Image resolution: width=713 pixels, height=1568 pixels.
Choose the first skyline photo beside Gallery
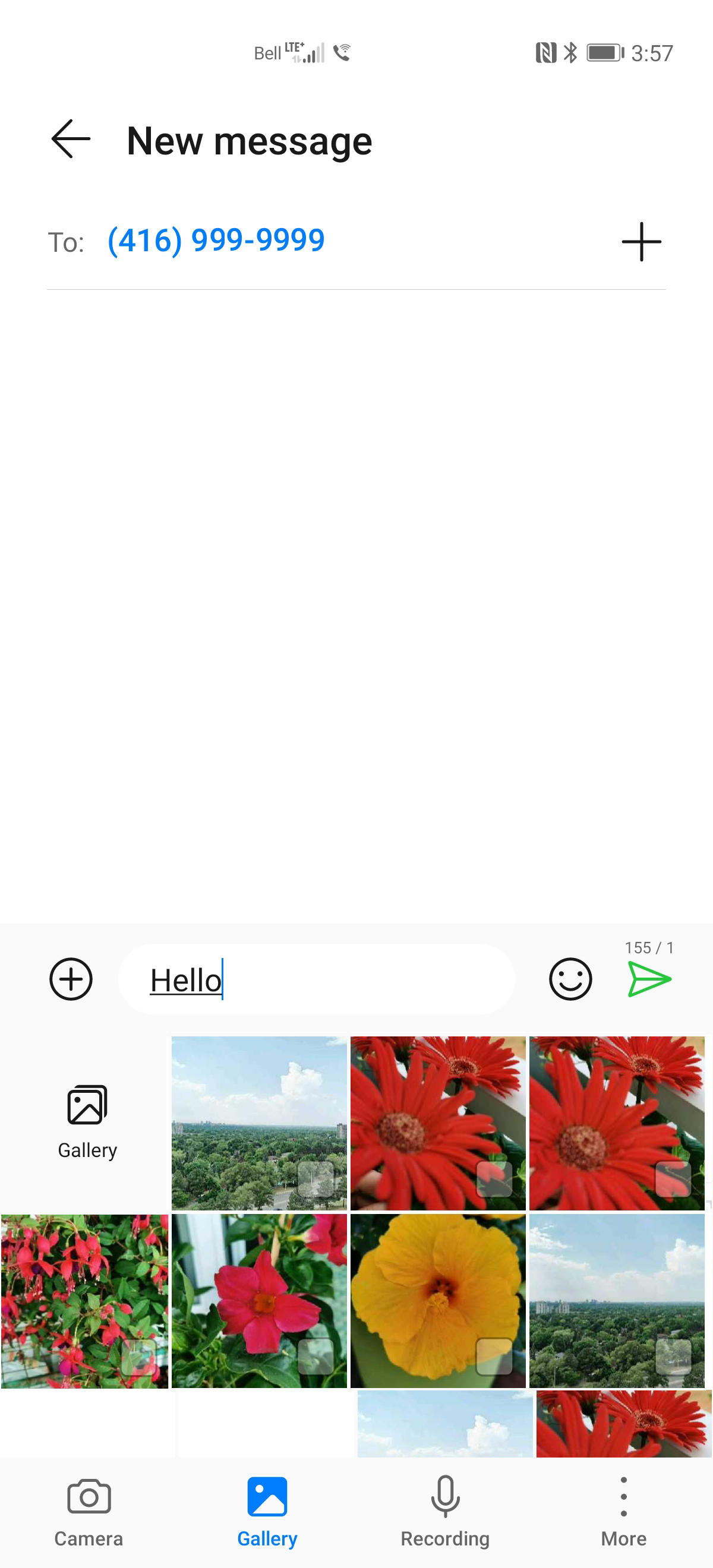point(259,1123)
